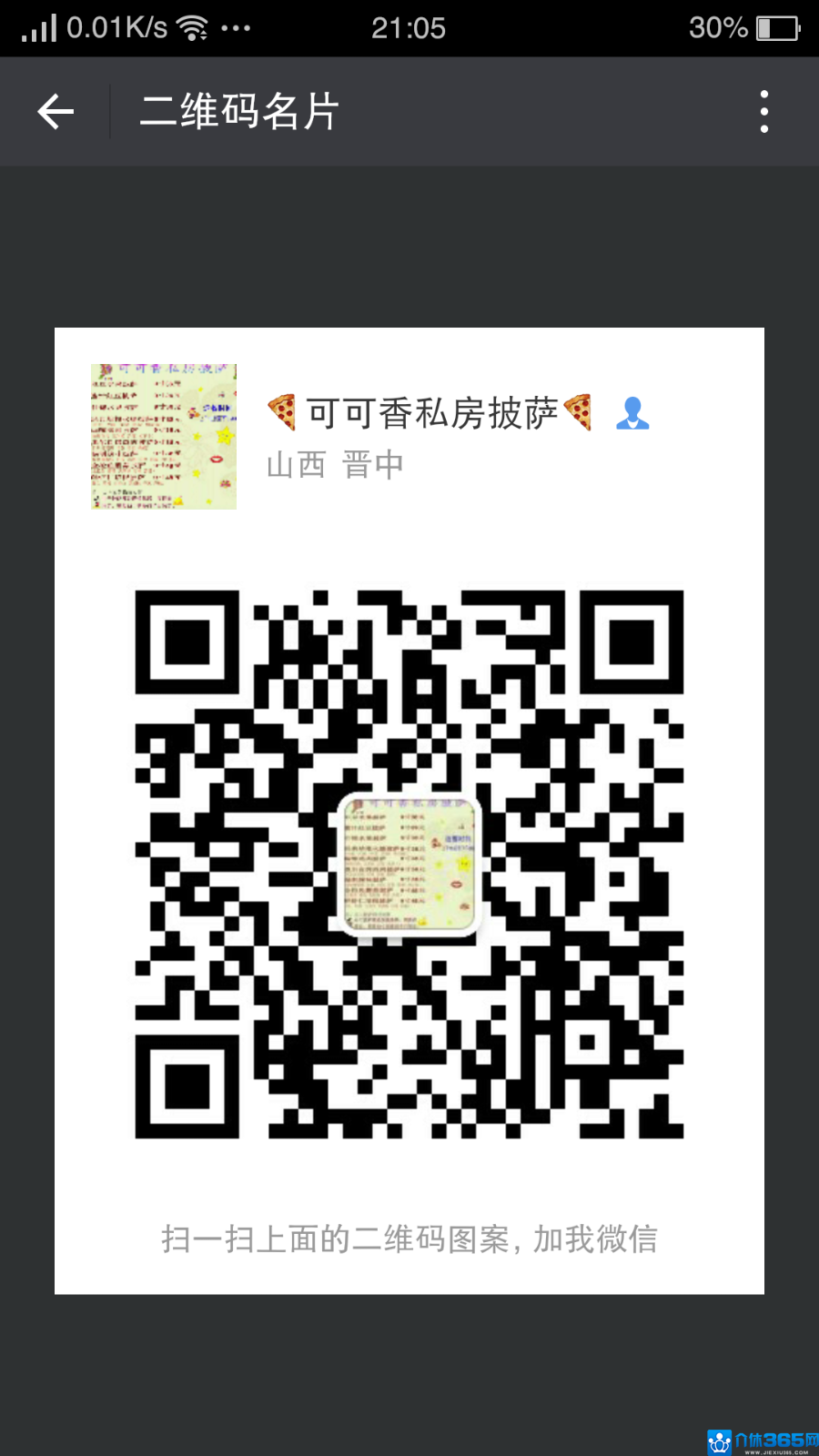Image resolution: width=819 pixels, height=1456 pixels.
Task: Open the three-dot overflow menu
Action: 764,112
